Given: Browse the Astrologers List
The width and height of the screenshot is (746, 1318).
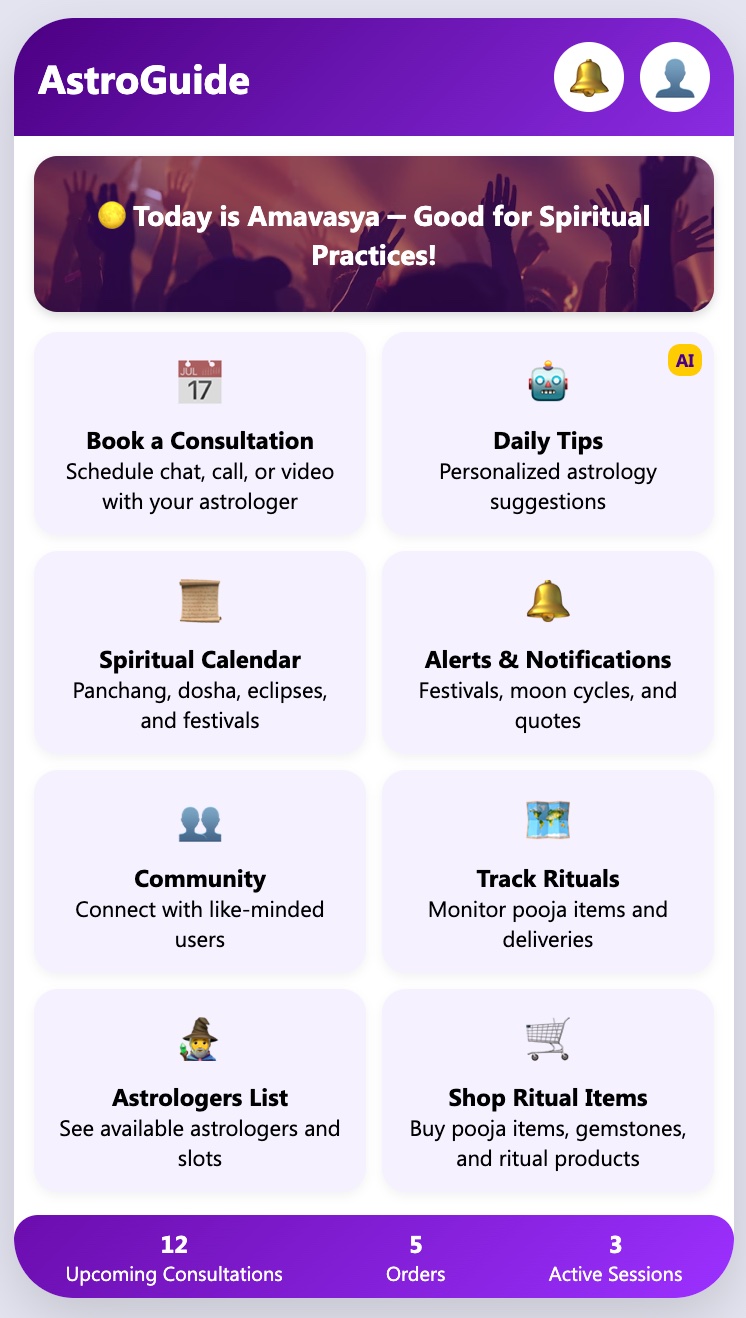Looking at the screenshot, I should [x=200, y=1091].
